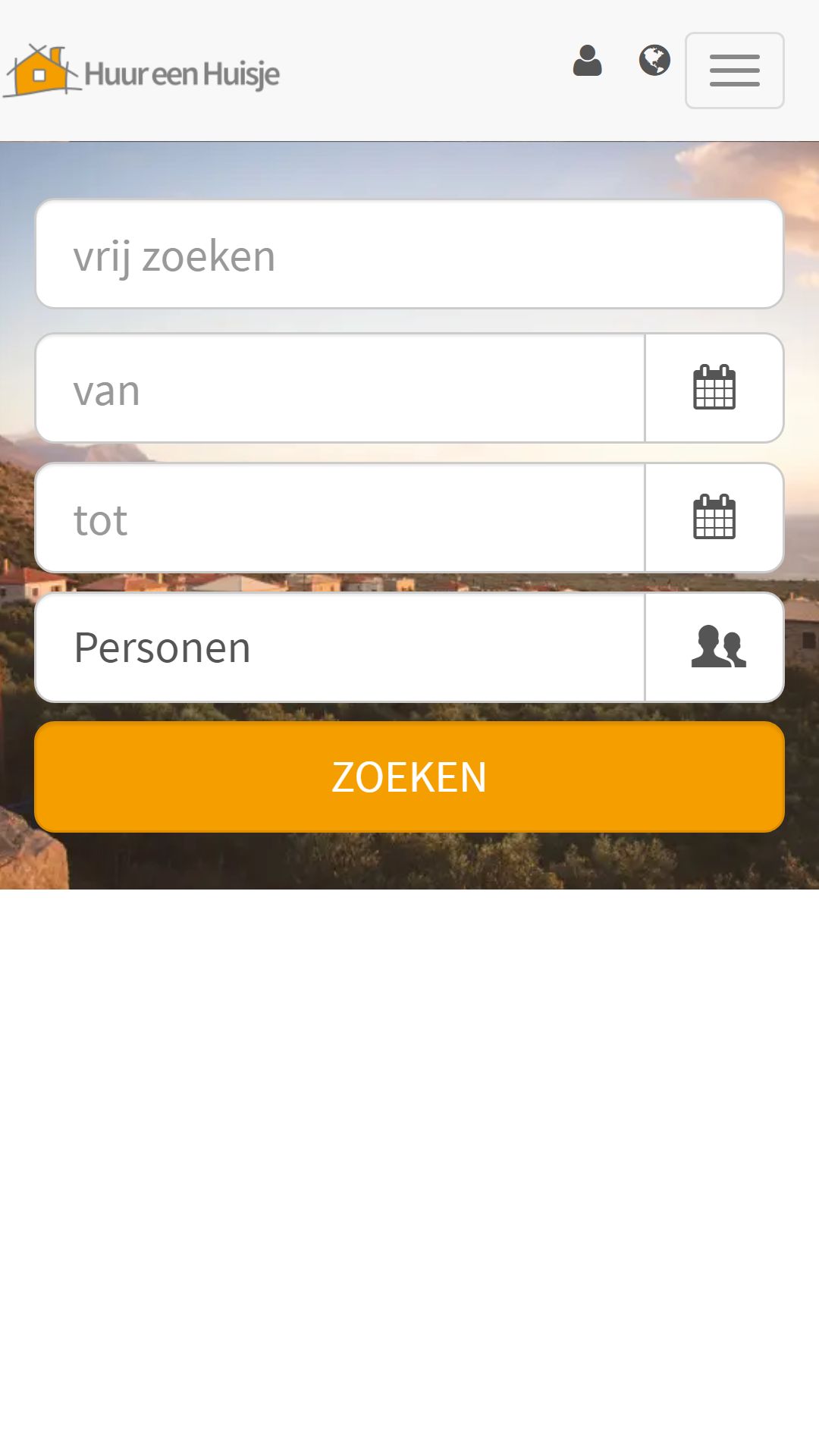Open the hamburger navigation menu
Image resolution: width=819 pixels, height=1456 pixels.
[734, 71]
